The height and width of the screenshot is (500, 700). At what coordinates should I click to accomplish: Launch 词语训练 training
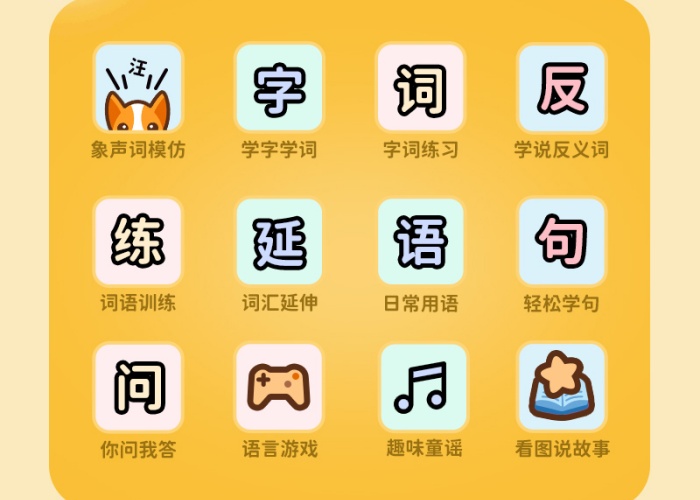click(138, 242)
